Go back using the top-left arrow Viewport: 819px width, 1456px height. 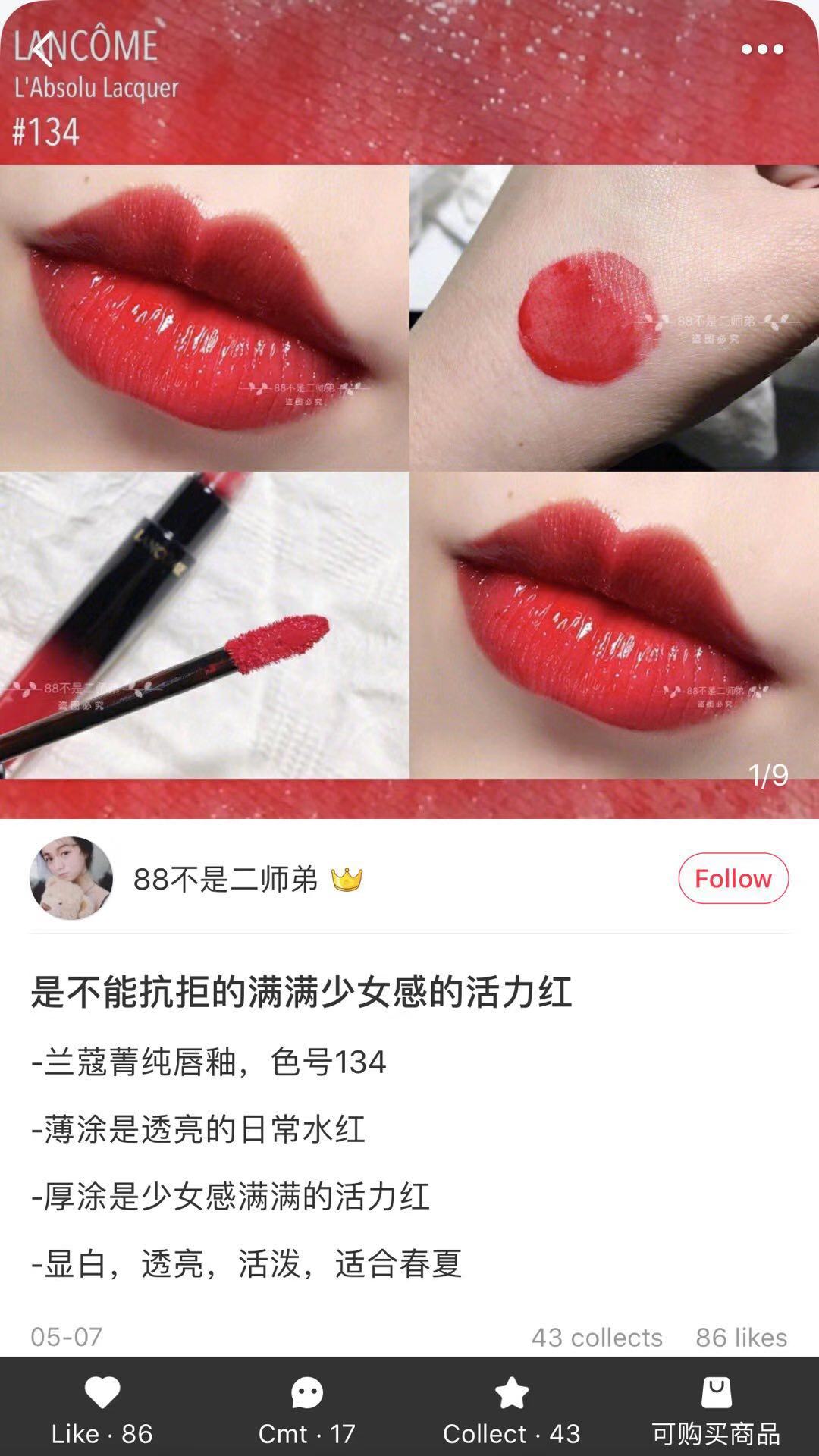42,49
